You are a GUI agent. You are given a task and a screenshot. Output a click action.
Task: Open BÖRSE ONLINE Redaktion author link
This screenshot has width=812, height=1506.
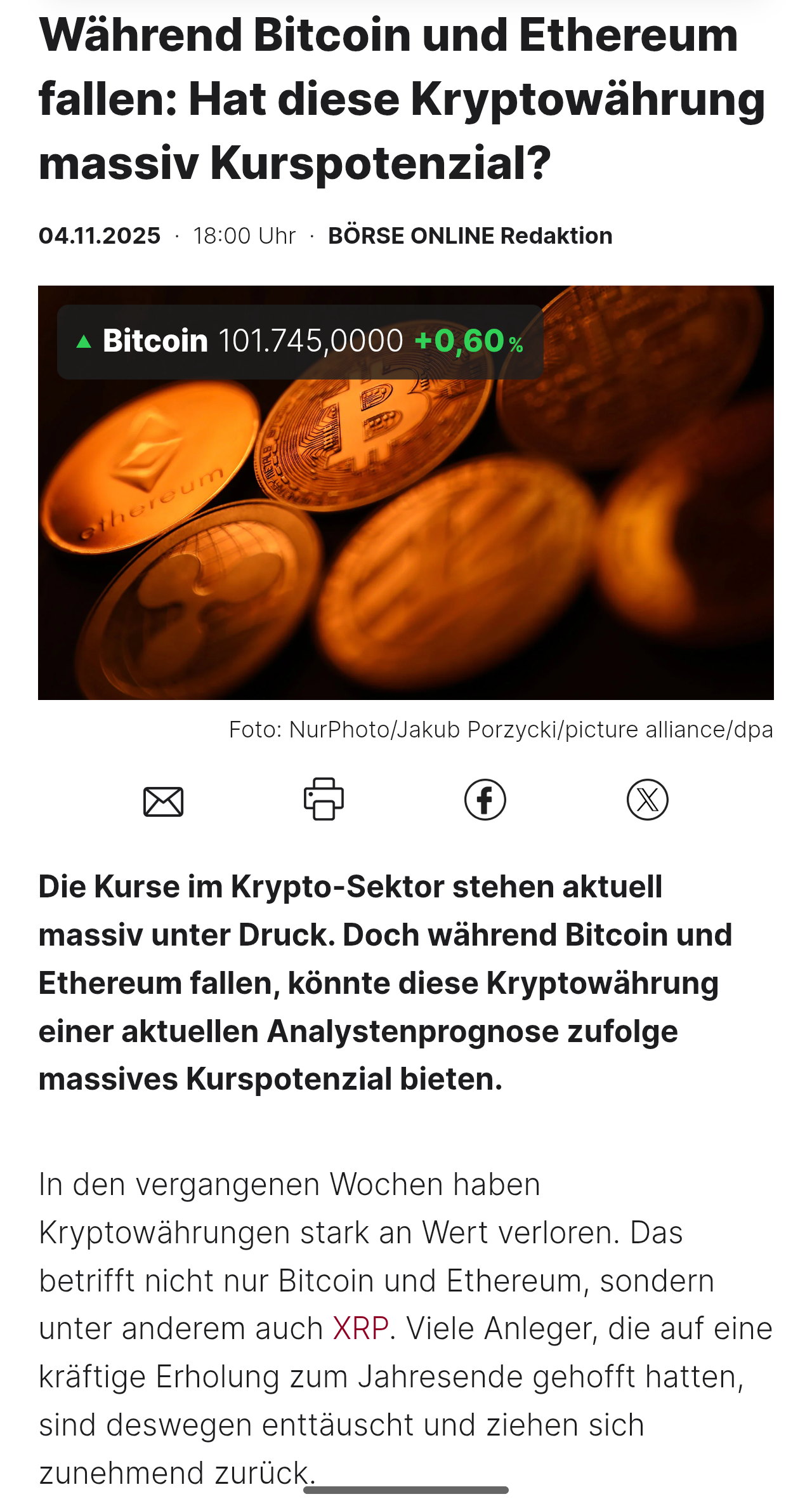(x=469, y=236)
